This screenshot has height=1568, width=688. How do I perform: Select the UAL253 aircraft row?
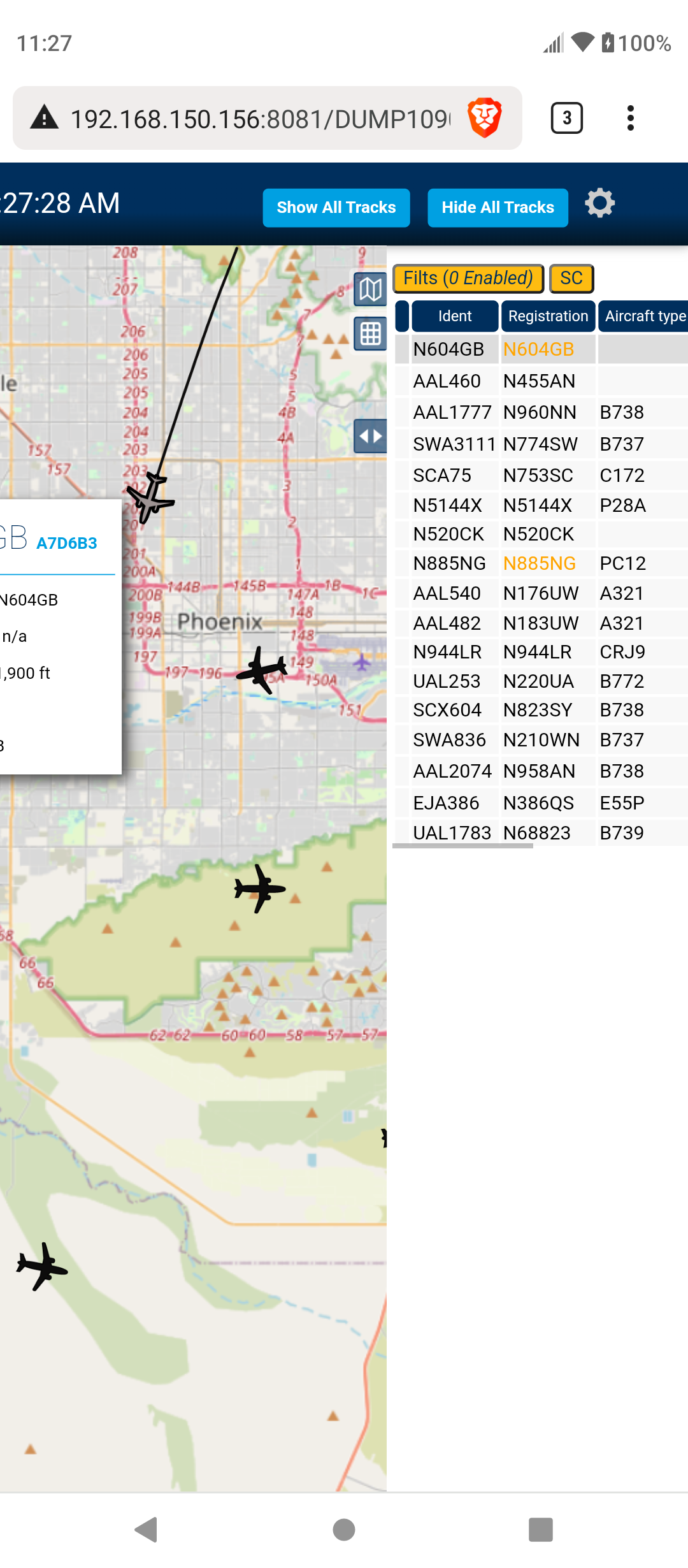tap(541, 681)
